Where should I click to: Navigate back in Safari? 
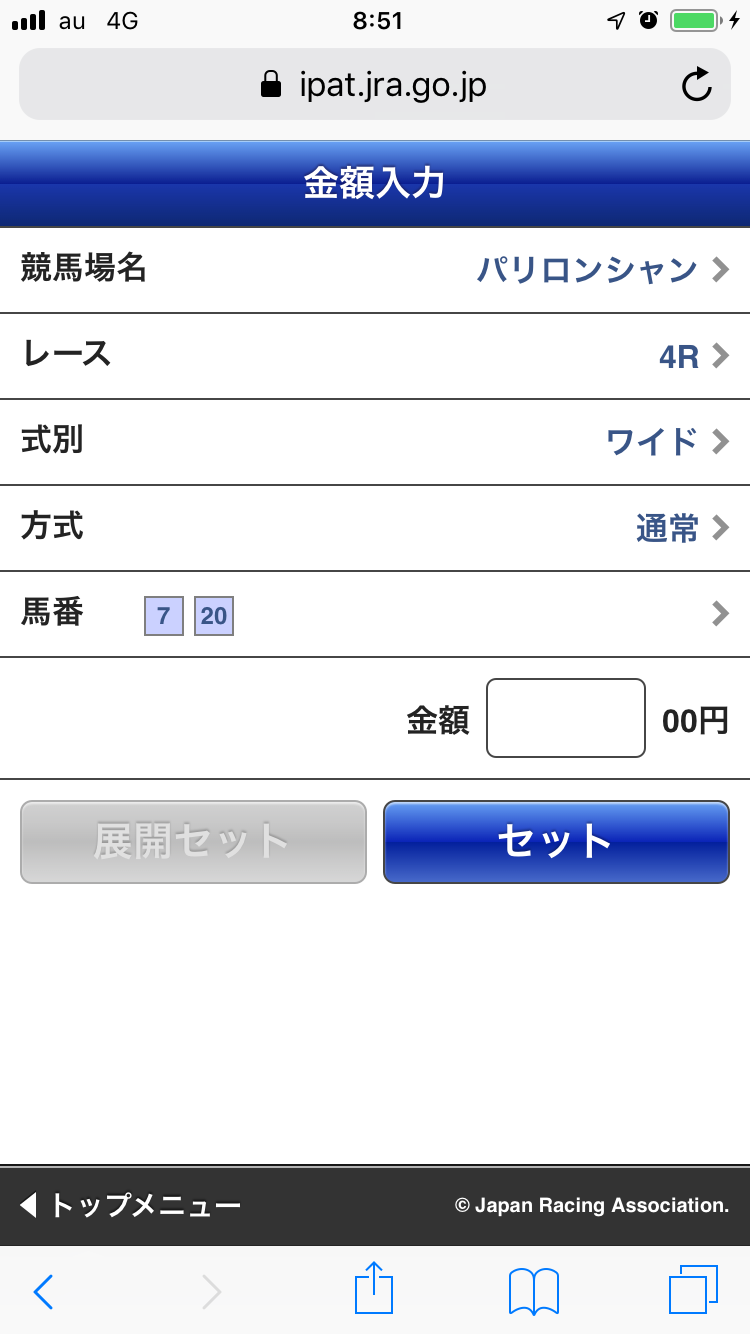[x=42, y=1290]
